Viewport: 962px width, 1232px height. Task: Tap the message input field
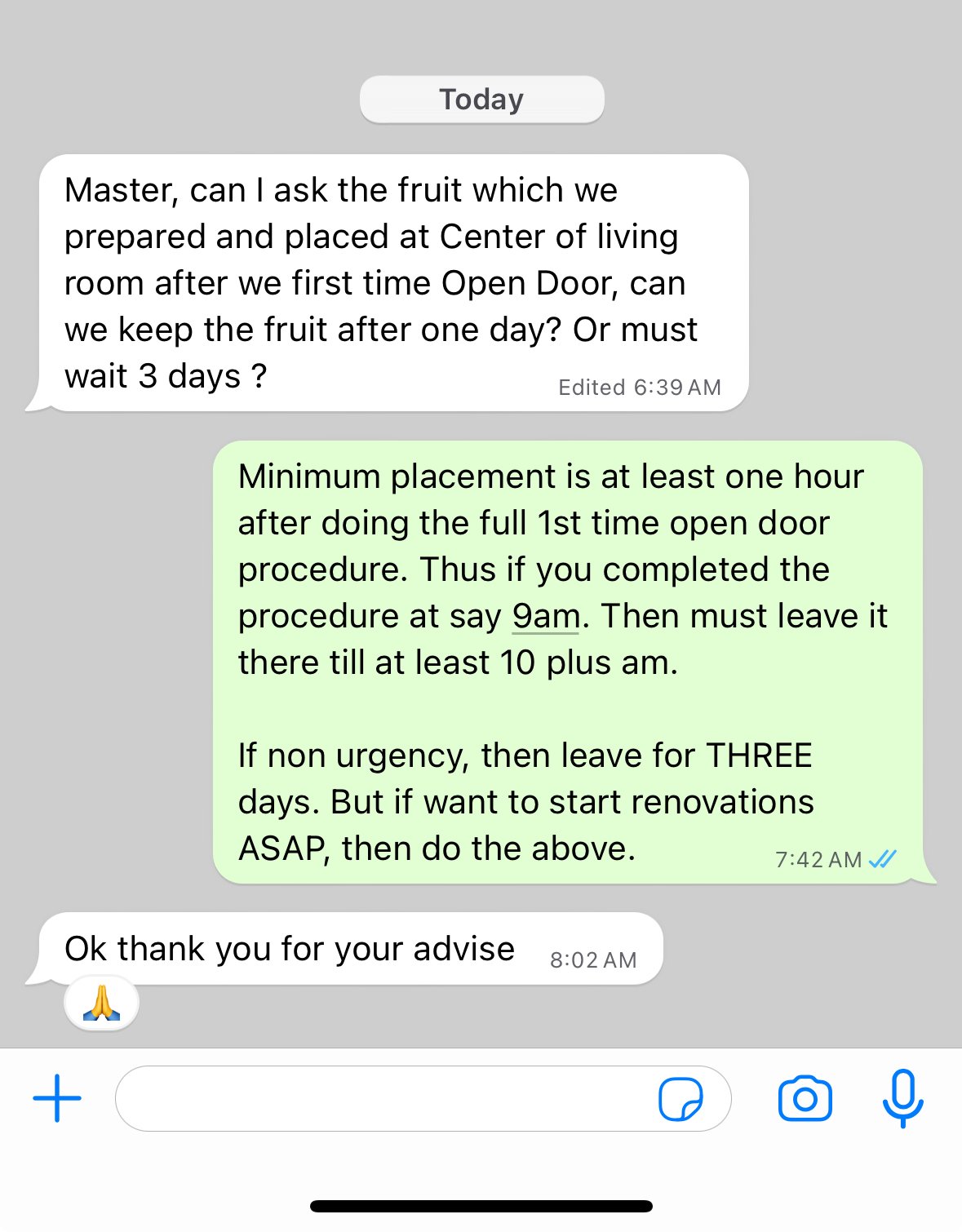[383, 1098]
